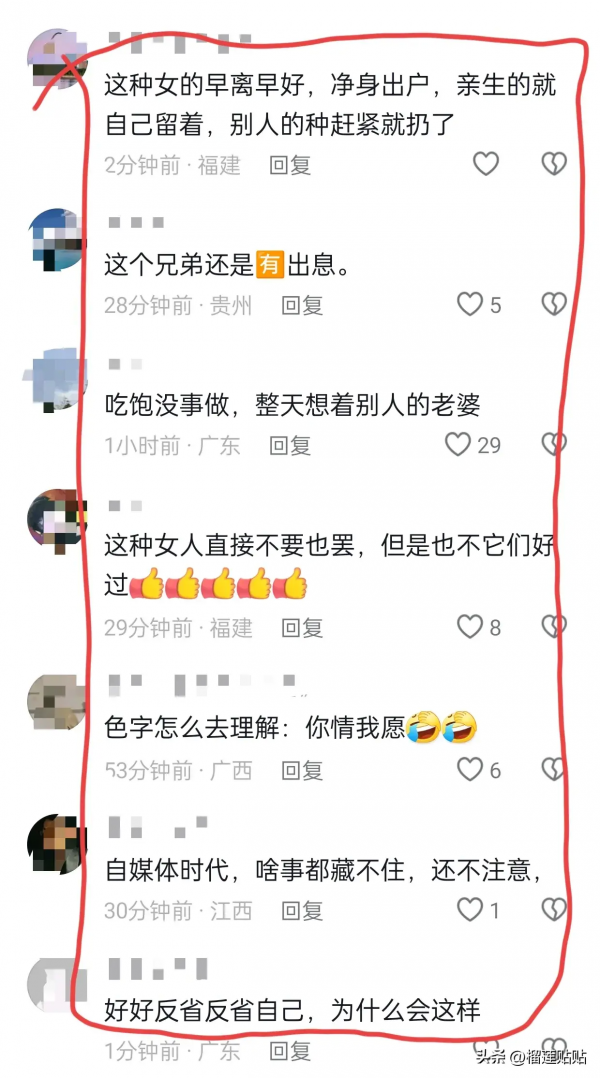Viewport: 600px width, 1078px height.
Task: Reply to the comment starting 好好反省反省自己
Action: point(290,1051)
